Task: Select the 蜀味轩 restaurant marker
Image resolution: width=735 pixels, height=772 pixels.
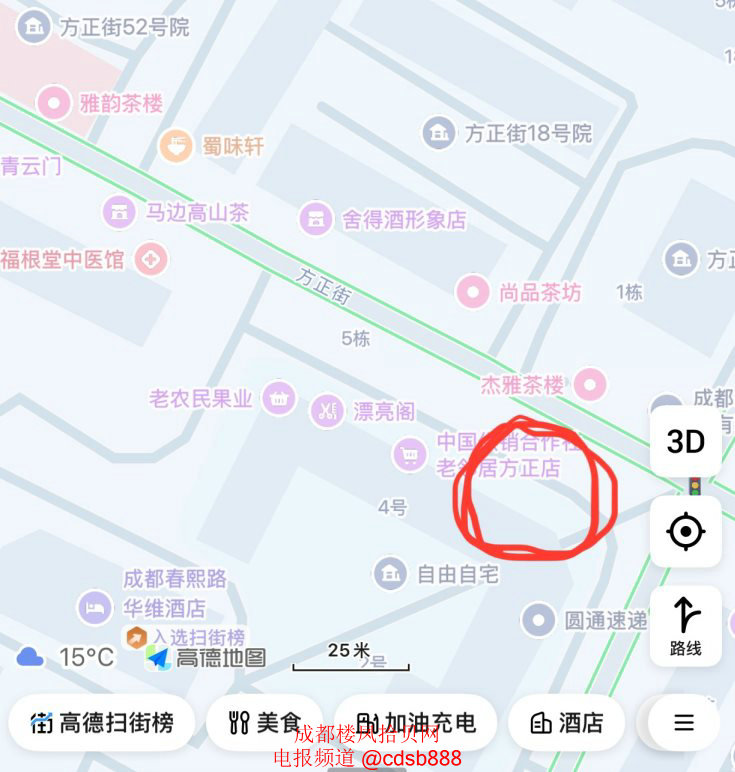Action: pyautogui.click(x=177, y=146)
